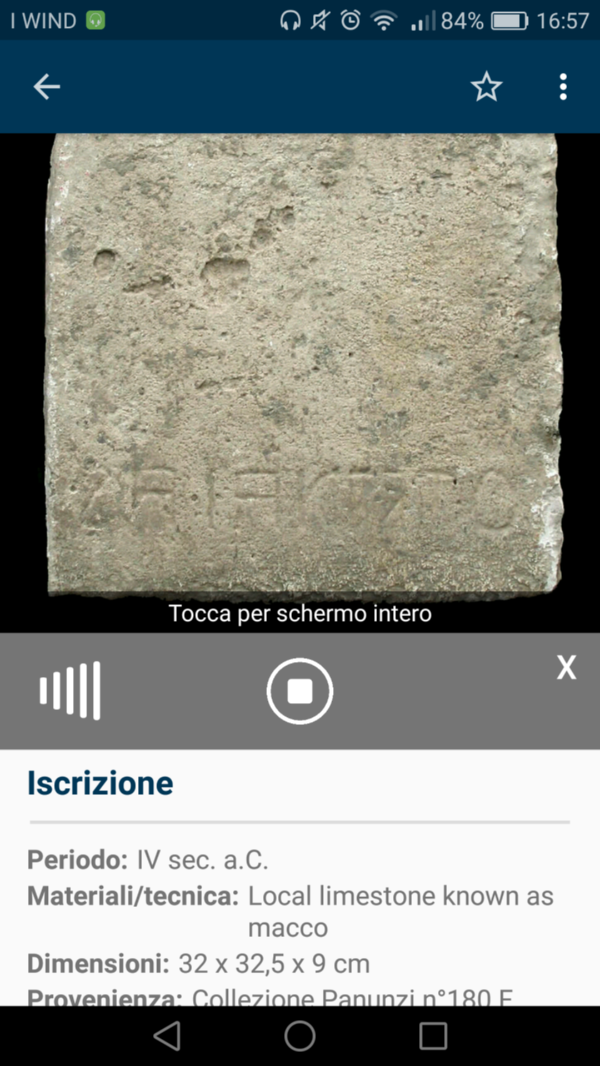
Task: Open the three-dot overflow menu
Action: point(563,87)
